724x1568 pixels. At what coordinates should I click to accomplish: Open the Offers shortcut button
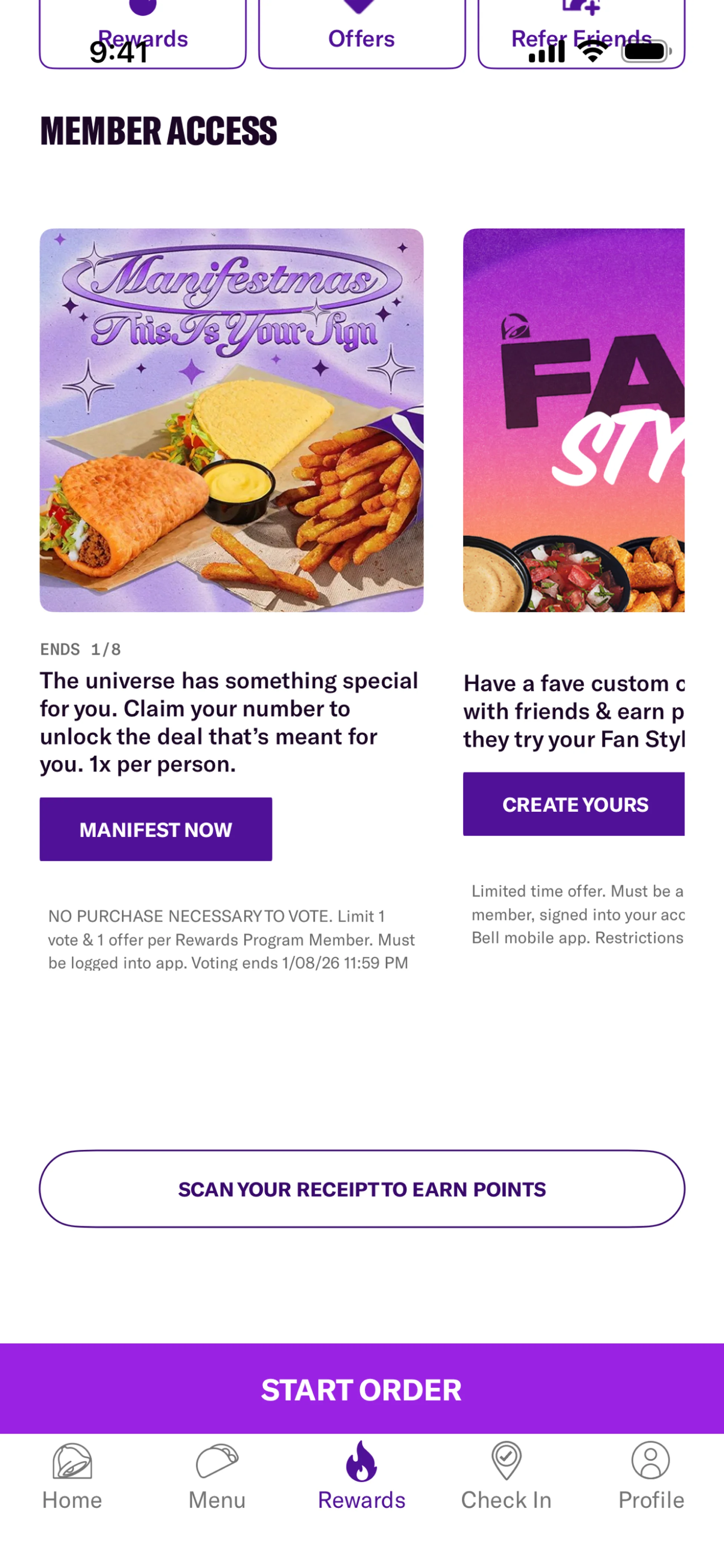pos(362,37)
